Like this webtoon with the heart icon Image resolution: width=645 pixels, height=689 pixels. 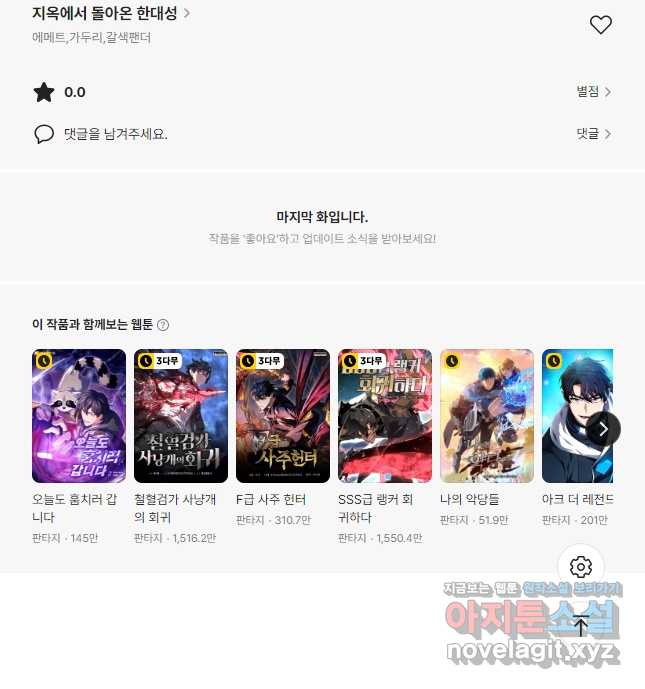tap(600, 25)
